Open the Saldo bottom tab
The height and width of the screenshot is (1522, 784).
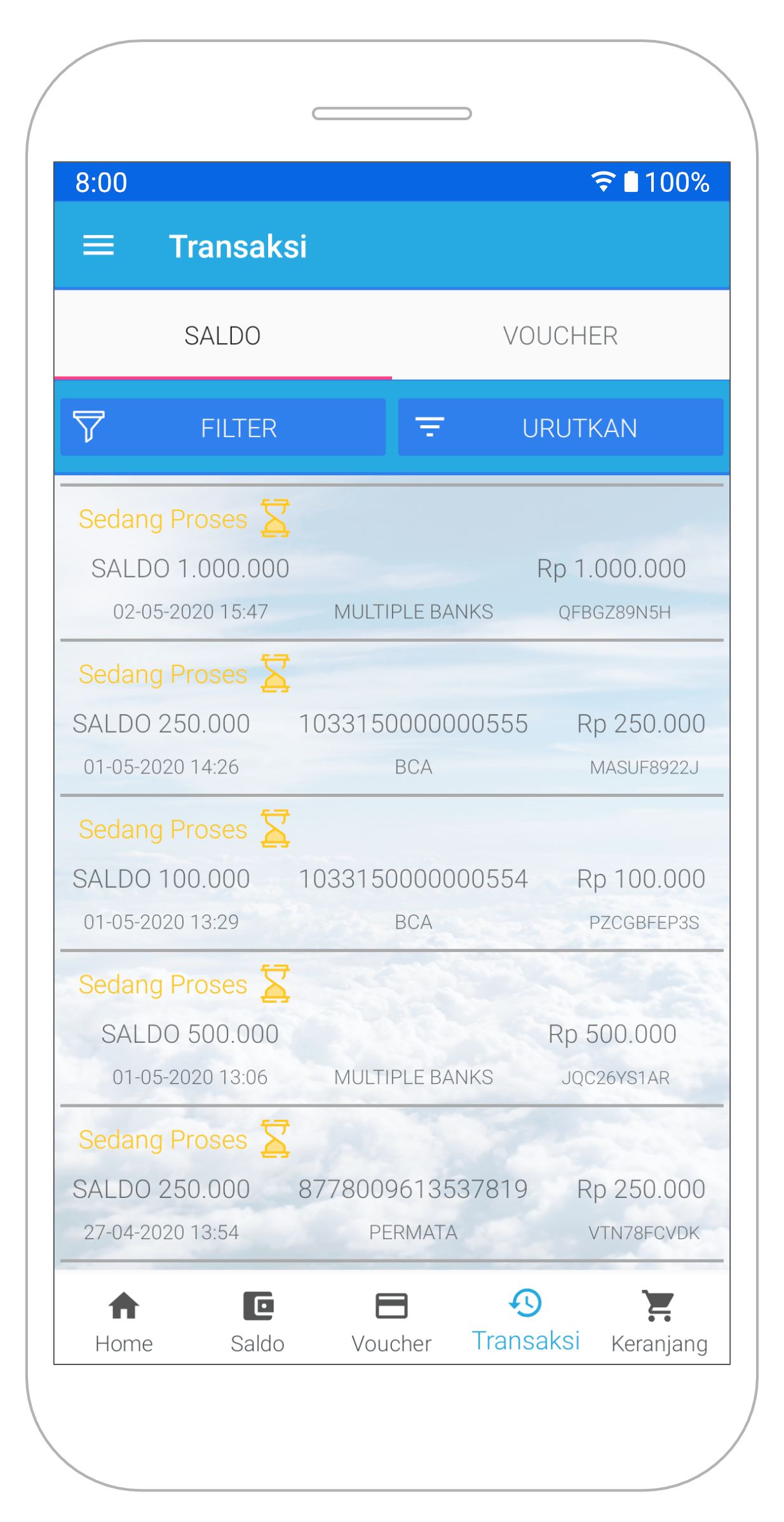click(257, 1321)
